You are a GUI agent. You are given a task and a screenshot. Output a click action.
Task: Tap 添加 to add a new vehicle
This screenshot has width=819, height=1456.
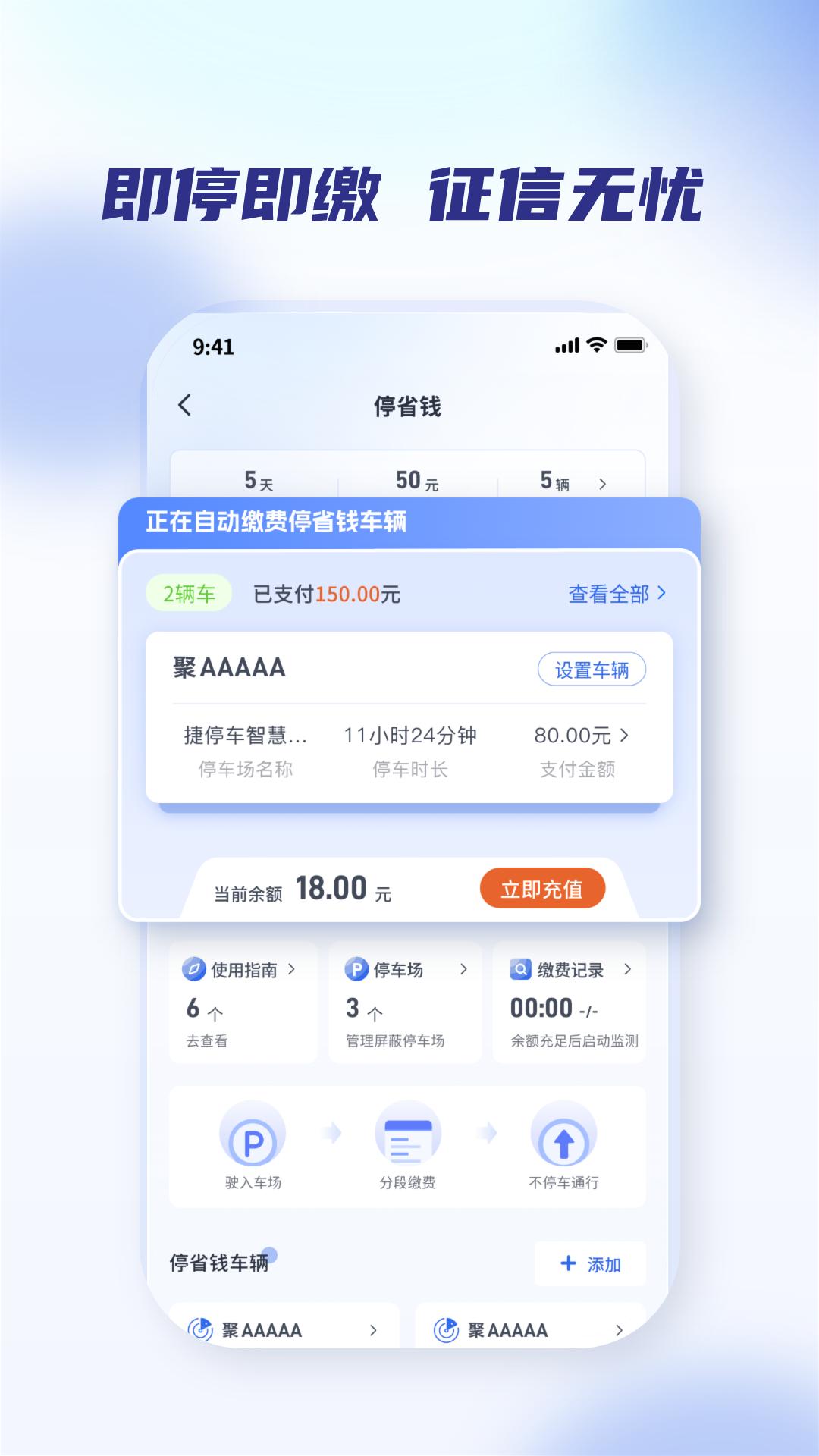pos(590,1264)
